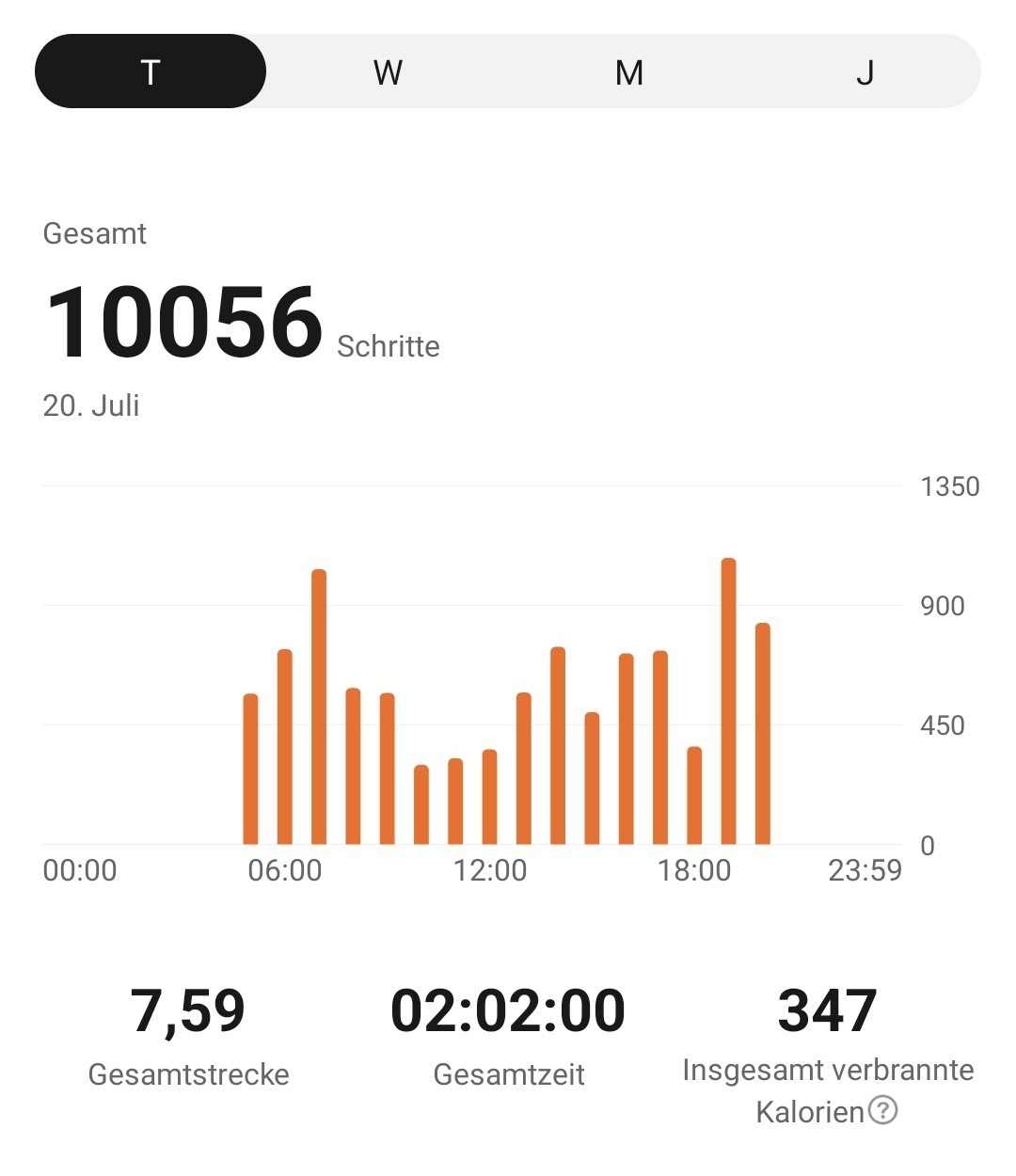Switch to the J yearly view
Image resolution: width=1016 pixels, height=1176 pixels.
pyautogui.click(x=865, y=72)
